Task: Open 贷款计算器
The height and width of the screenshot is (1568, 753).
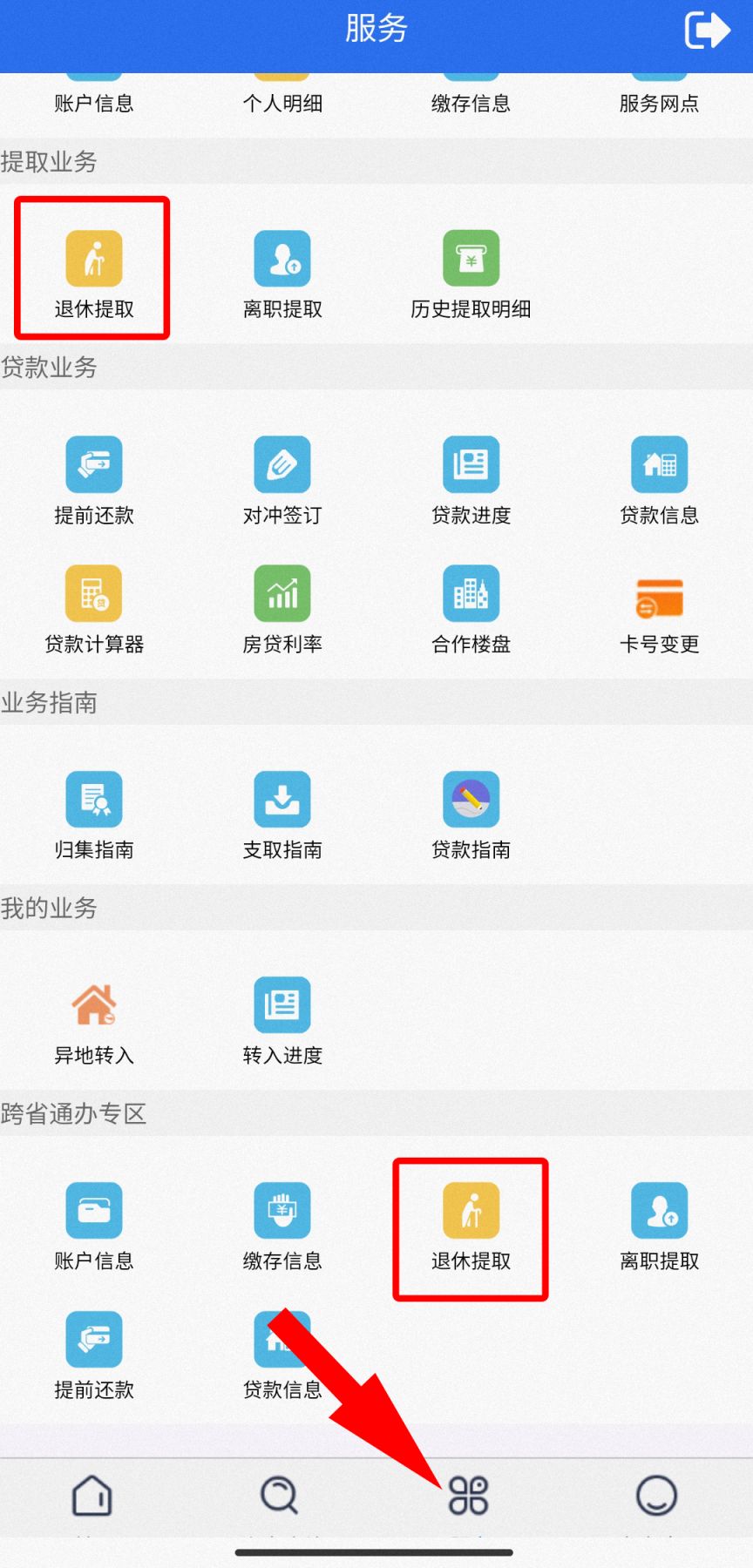Action: point(94,606)
